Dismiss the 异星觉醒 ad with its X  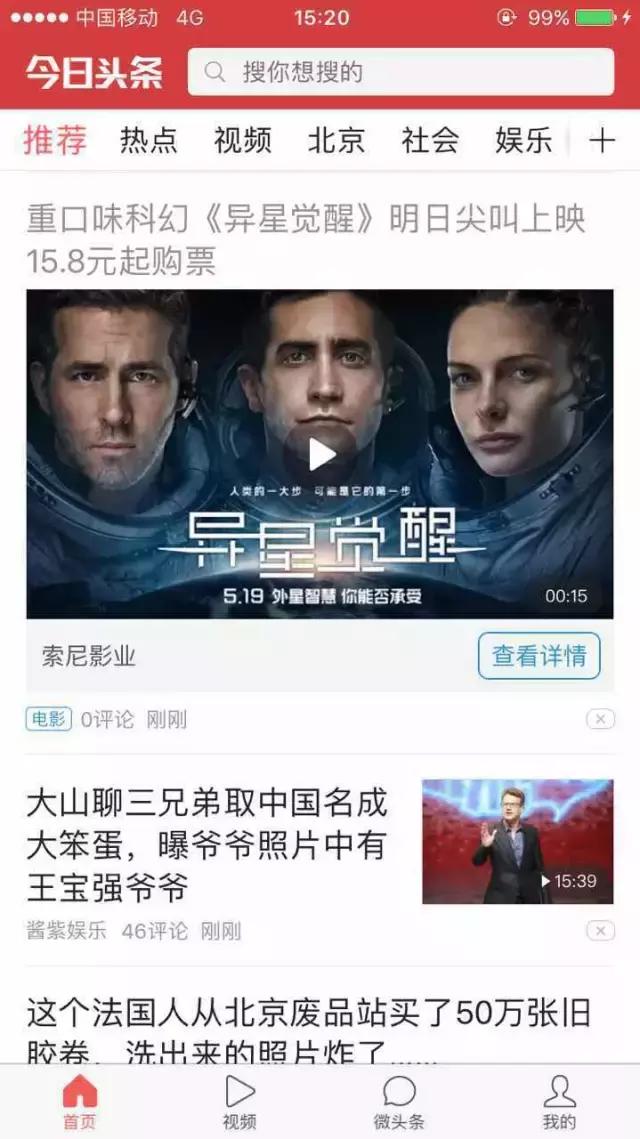600,719
